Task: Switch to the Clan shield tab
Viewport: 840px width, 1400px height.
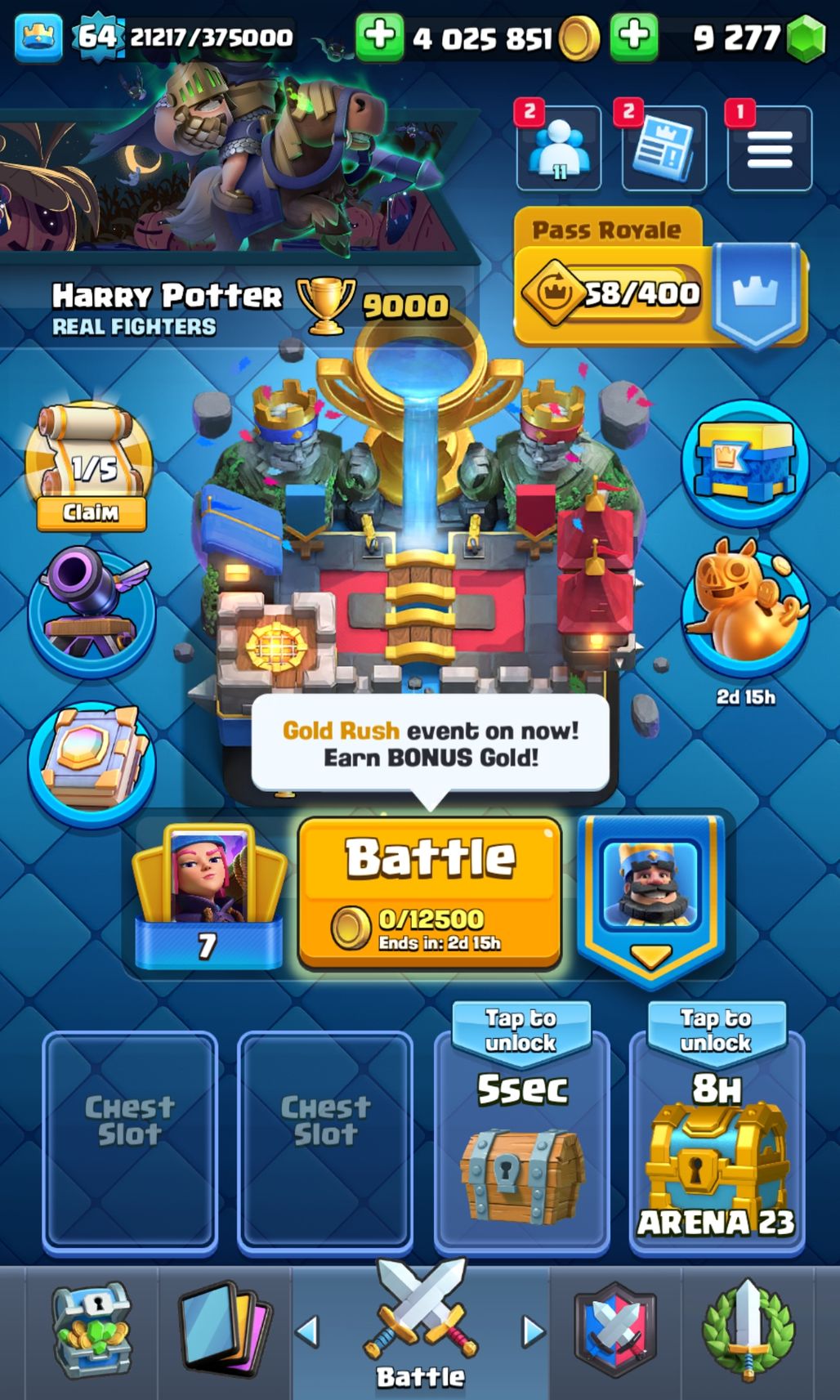Action: tap(615, 1329)
